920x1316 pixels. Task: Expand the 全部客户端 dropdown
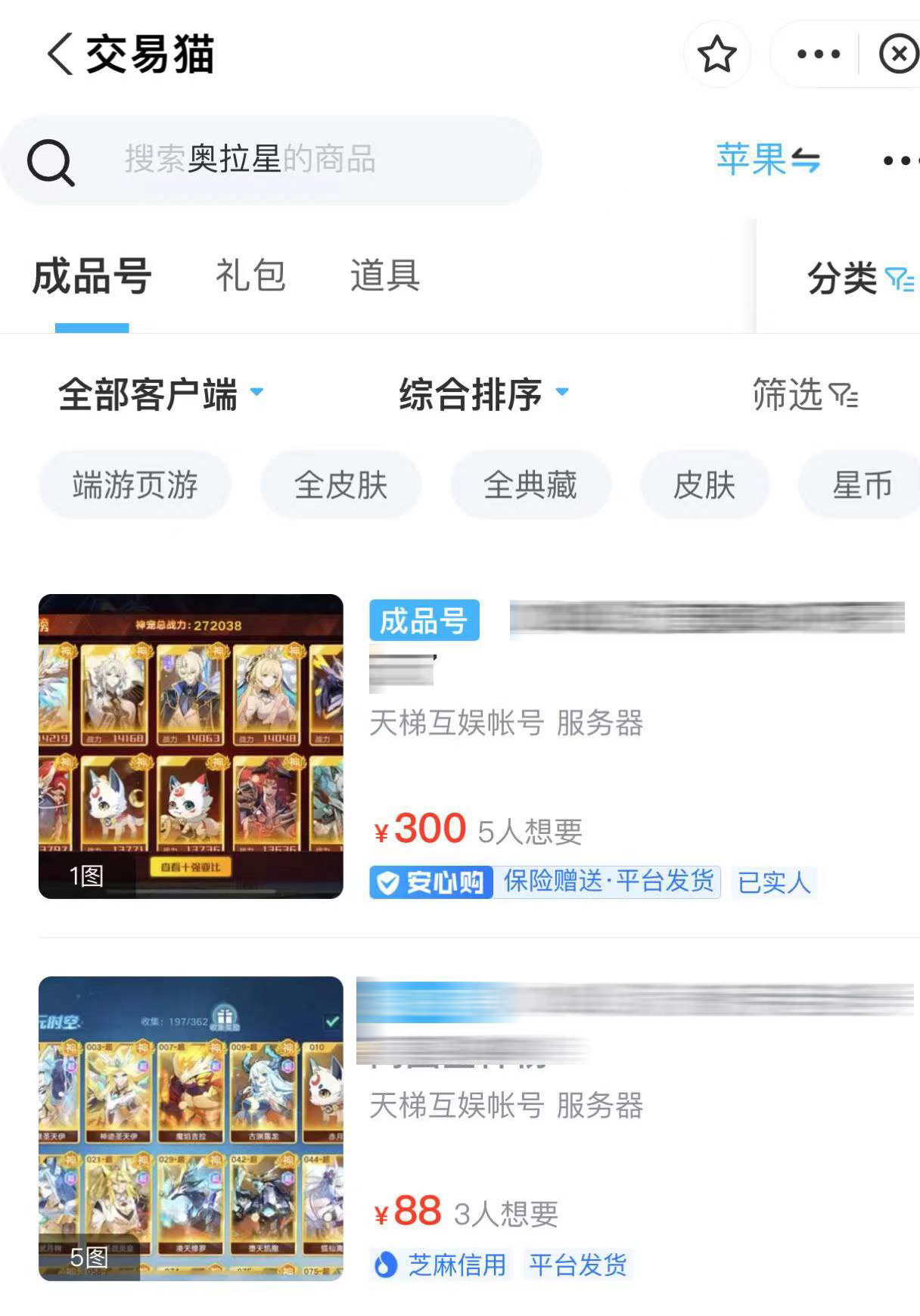click(x=160, y=394)
